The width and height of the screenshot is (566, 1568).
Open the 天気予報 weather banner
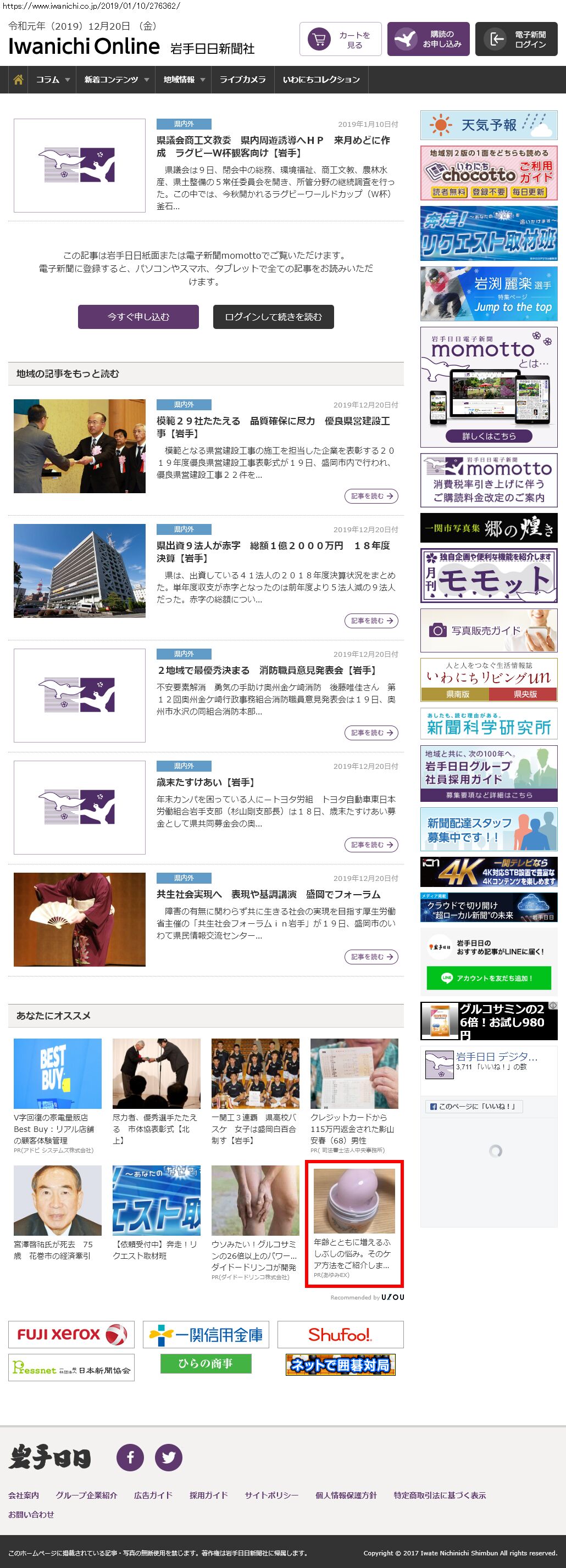click(x=489, y=125)
